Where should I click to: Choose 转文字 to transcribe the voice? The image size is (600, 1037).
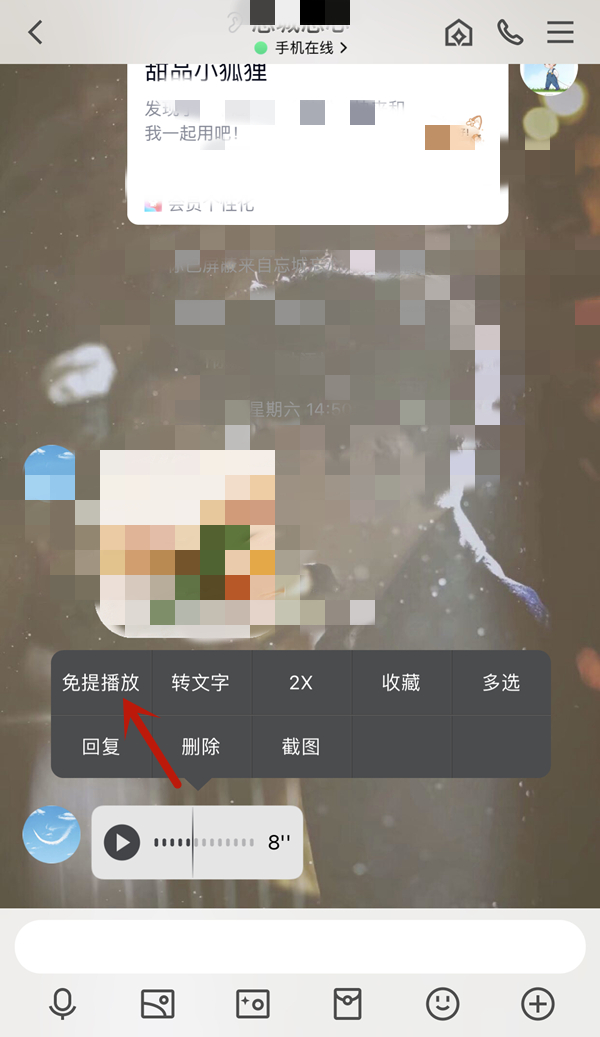point(201,683)
